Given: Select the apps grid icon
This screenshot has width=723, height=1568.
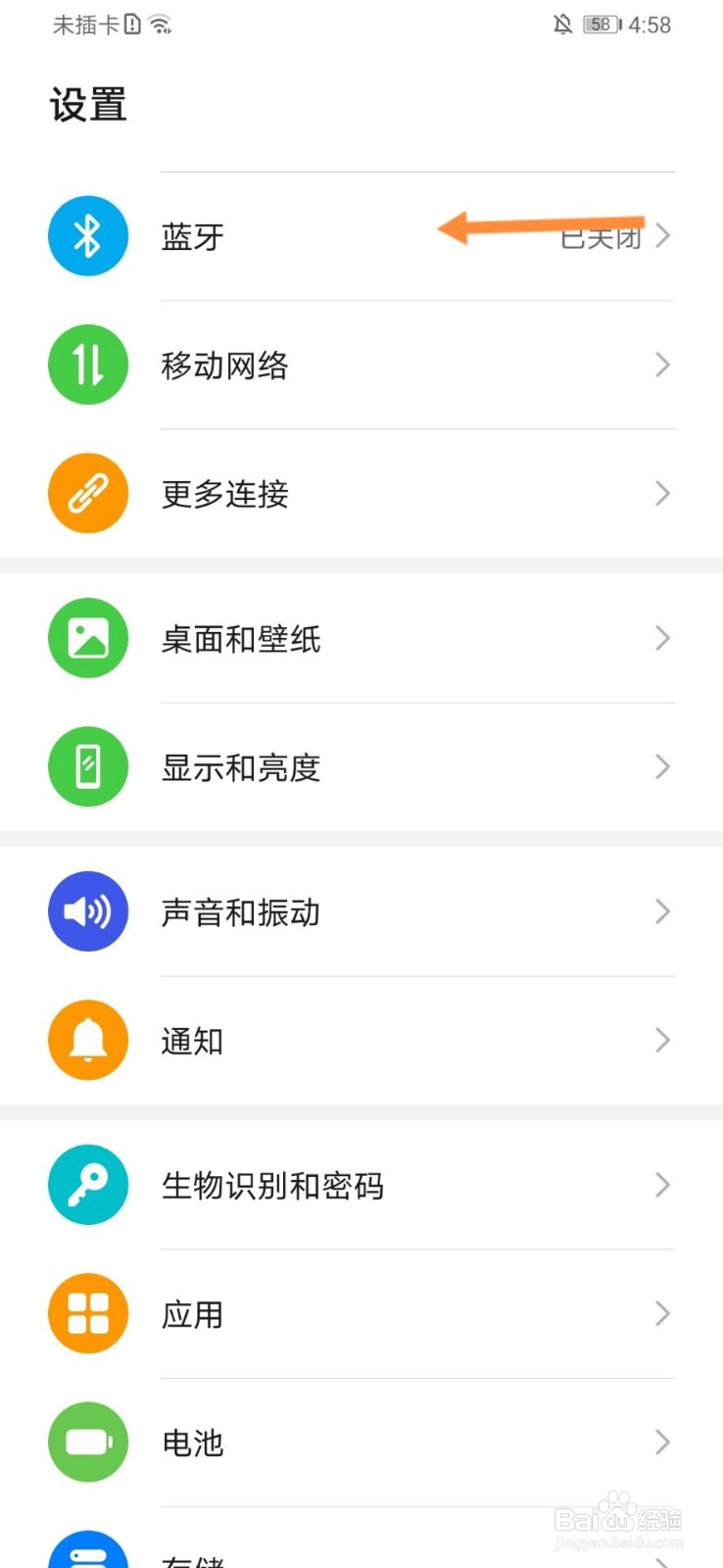Looking at the screenshot, I should [87, 1313].
